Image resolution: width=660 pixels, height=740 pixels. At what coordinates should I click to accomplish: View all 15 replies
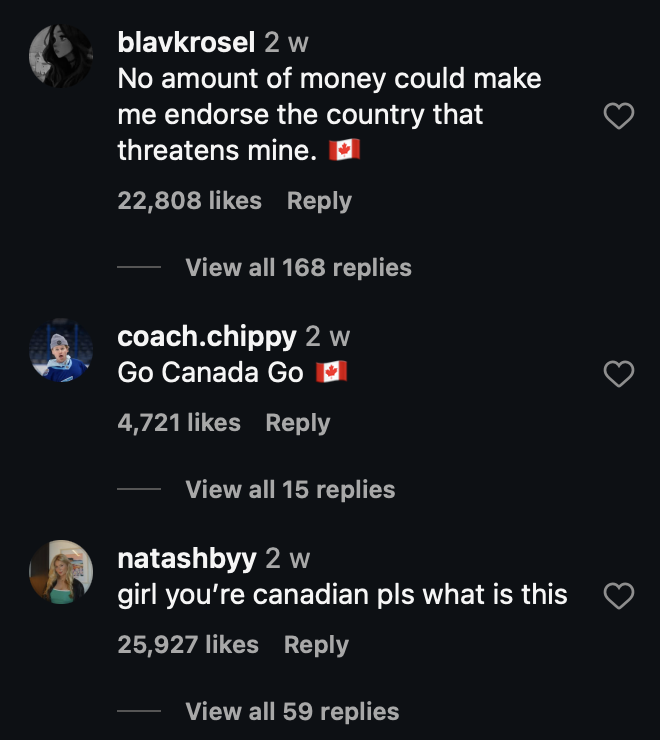point(290,490)
